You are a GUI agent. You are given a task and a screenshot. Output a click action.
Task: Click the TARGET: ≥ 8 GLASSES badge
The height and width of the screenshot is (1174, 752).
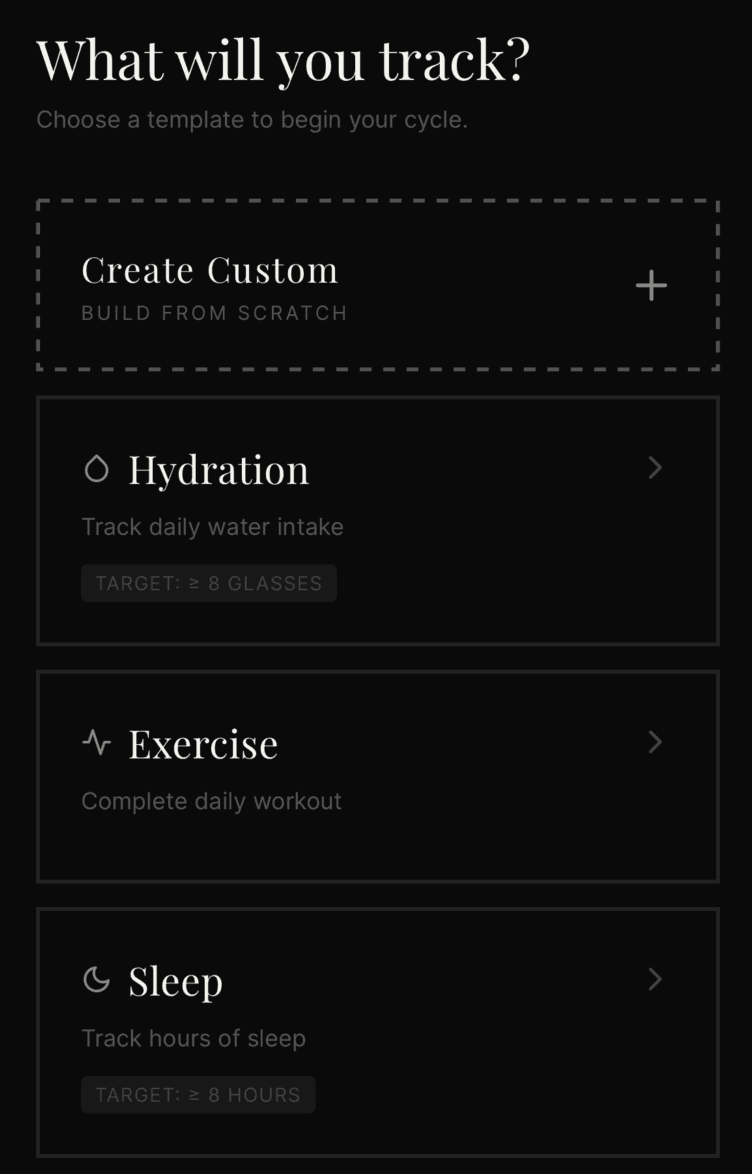[208, 583]
